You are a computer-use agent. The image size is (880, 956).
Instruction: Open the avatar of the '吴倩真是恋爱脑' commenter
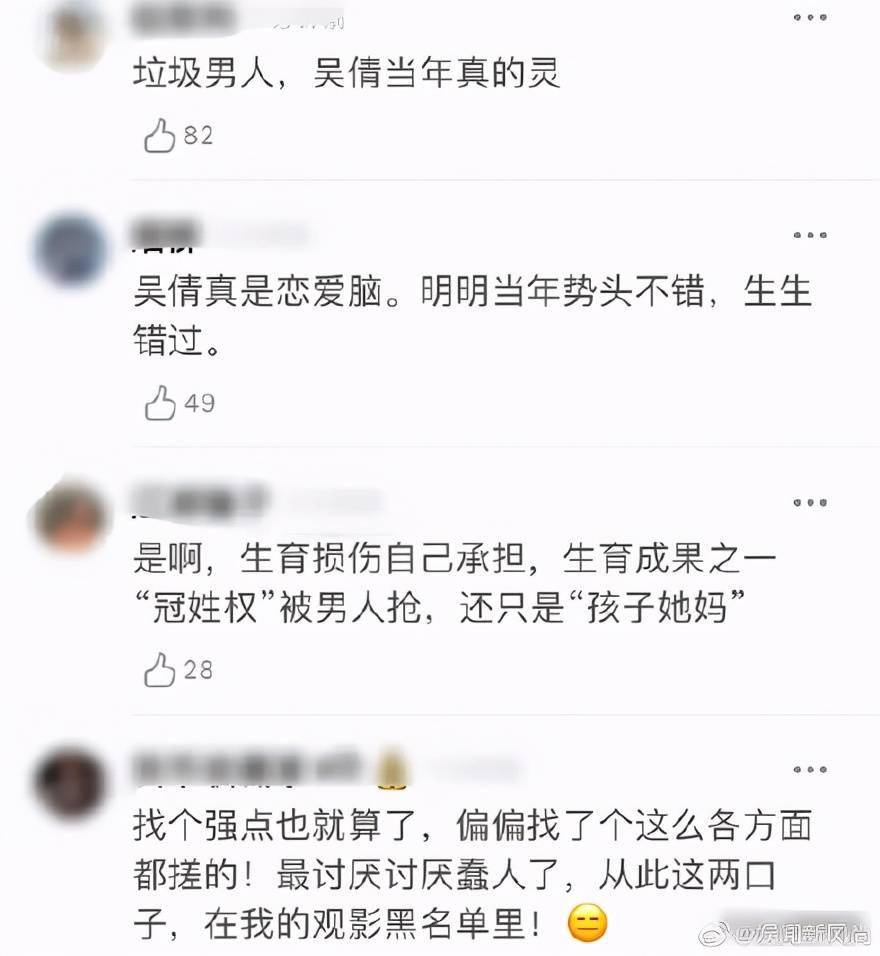[69, 250]
